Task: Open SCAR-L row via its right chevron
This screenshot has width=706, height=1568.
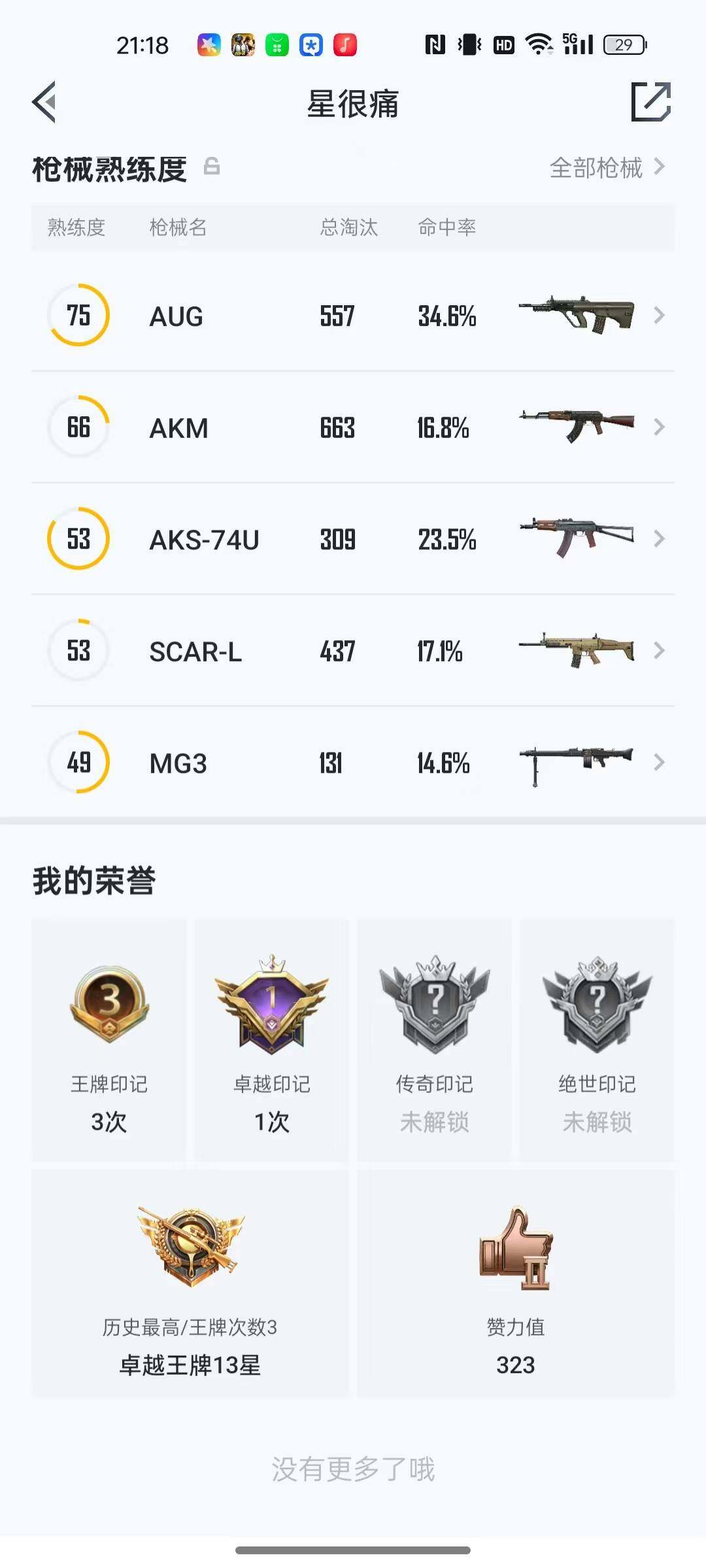Action: [x=659, y=651]
